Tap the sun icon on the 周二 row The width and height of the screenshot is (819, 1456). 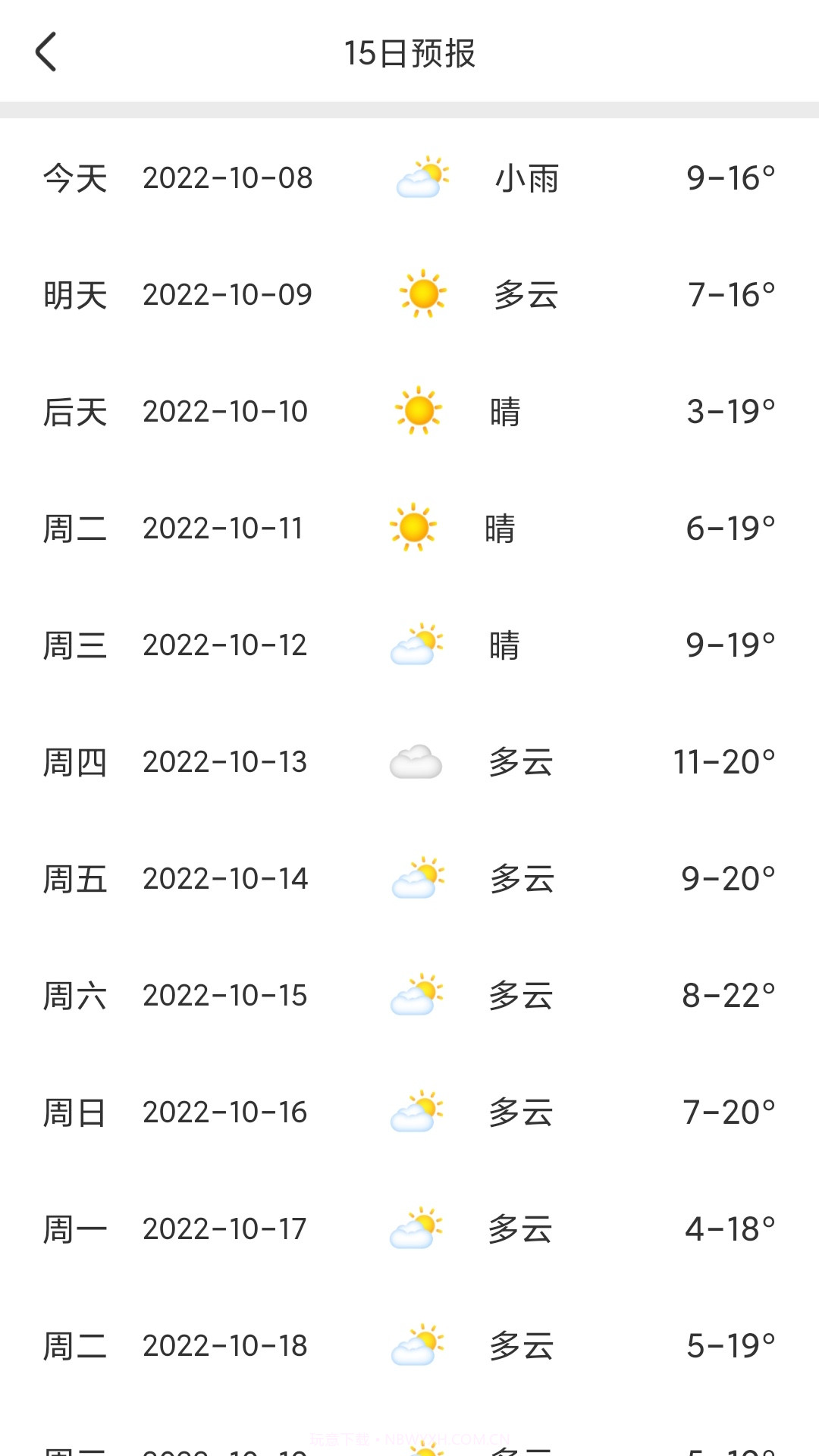point(418,528)
